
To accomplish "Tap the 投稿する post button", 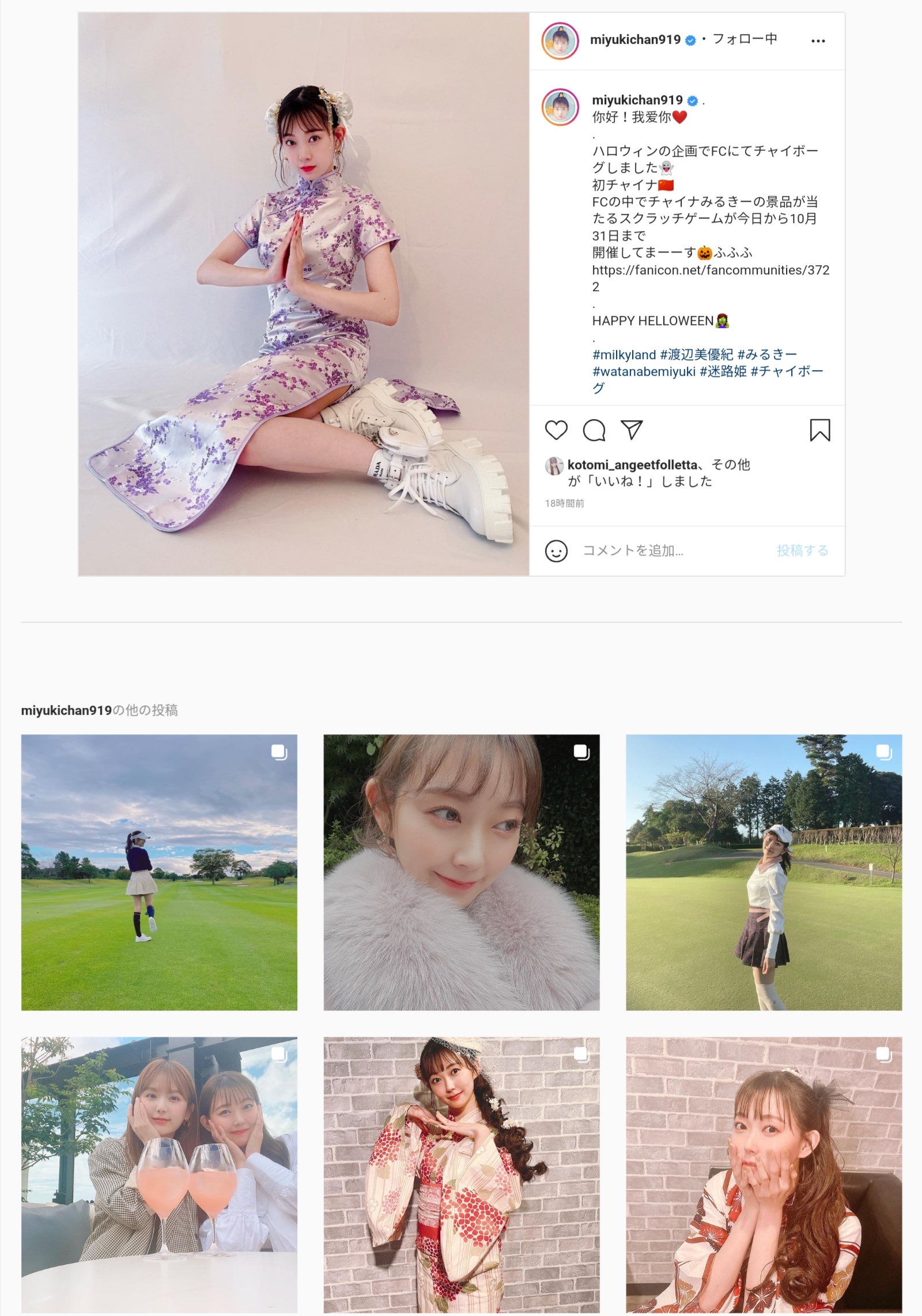I will coord(802,551).
